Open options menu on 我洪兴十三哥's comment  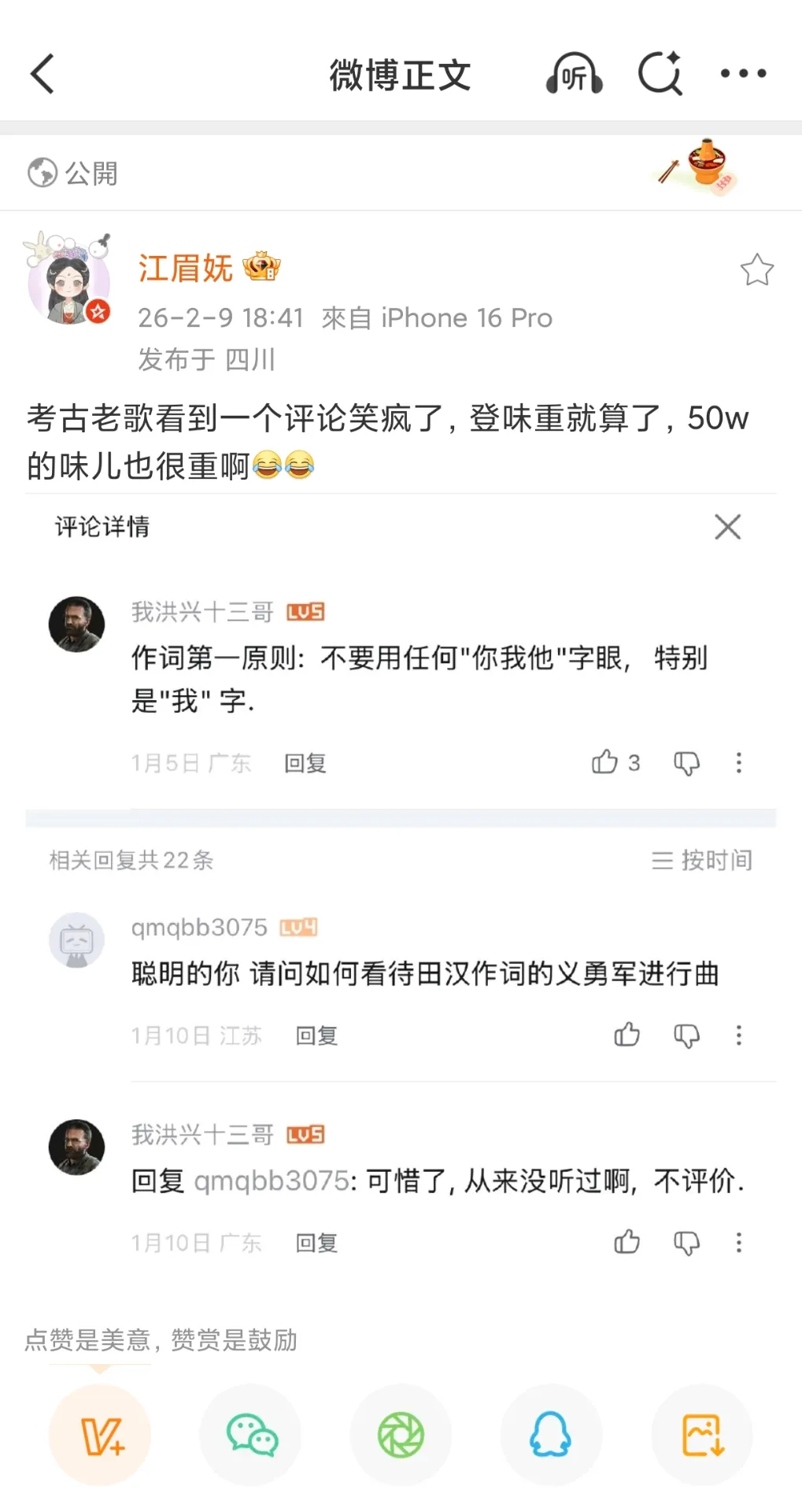pyautogui.click(x=738, y=762)
